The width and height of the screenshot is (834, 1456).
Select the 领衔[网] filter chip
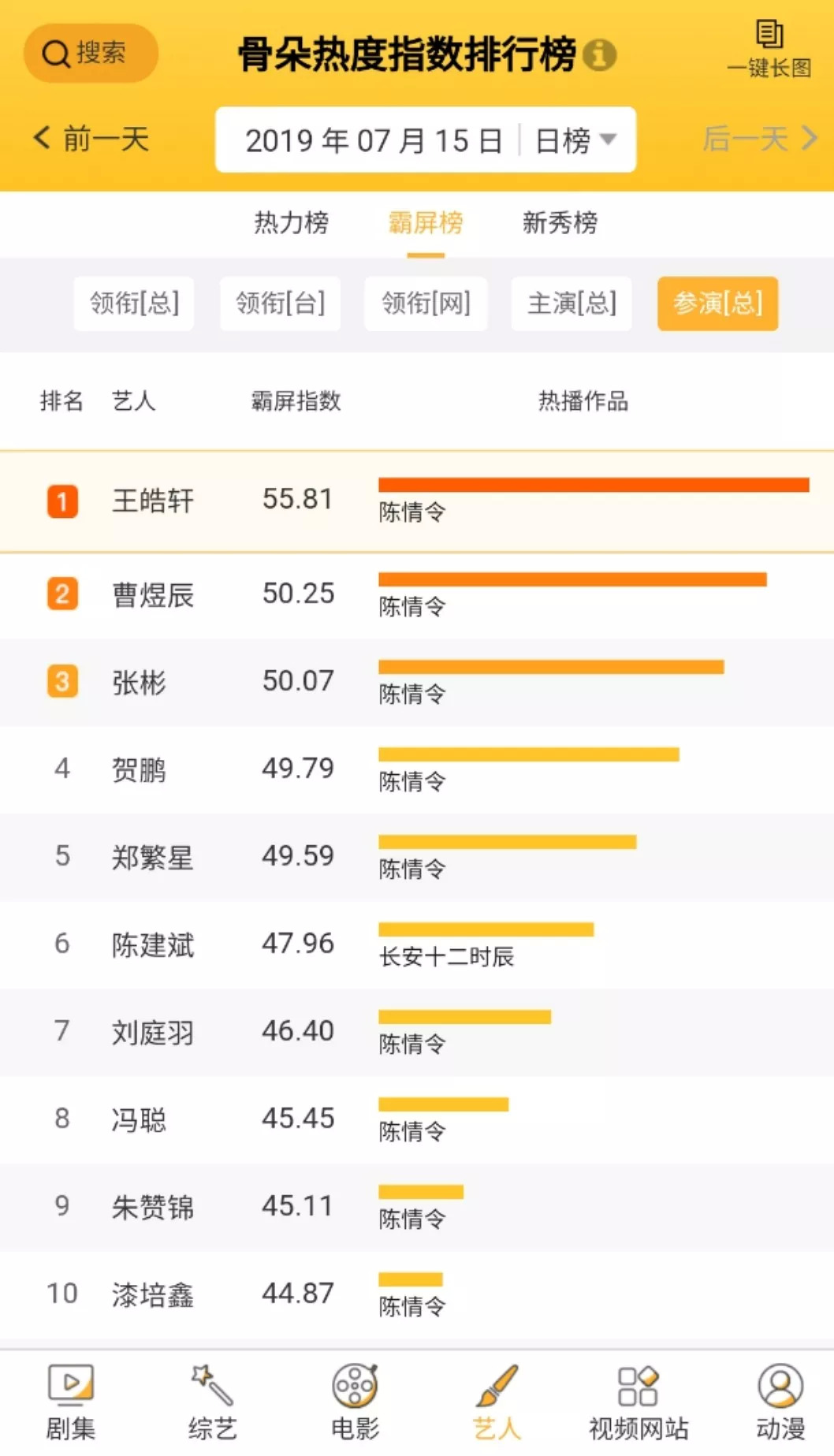pos(426,303)
